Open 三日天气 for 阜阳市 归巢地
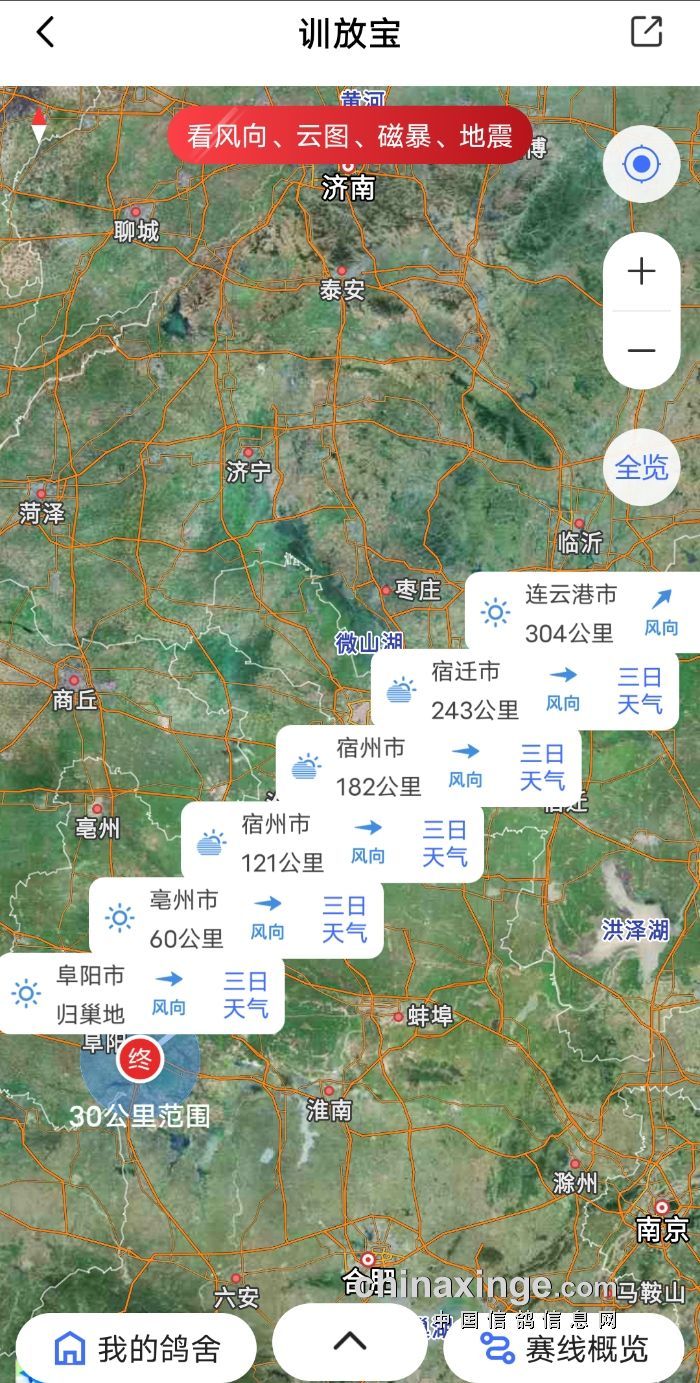 (246, 994)
